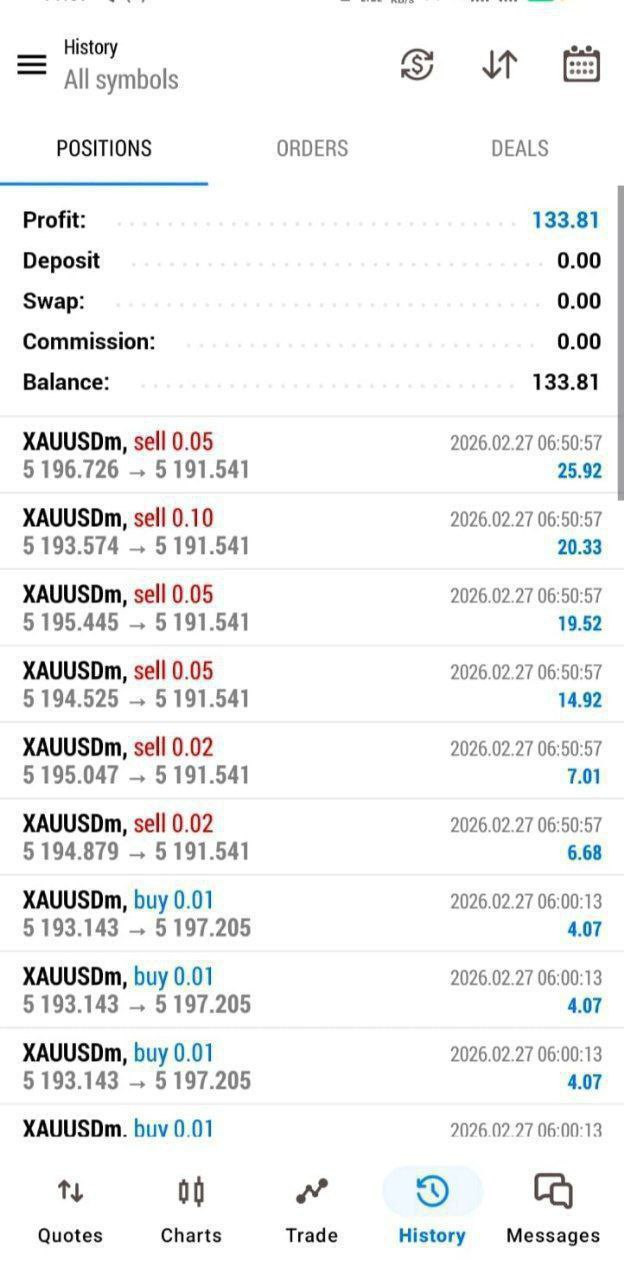Open the hamburger menu drawer
This screenshot has width=624, height=1280.
32,65
